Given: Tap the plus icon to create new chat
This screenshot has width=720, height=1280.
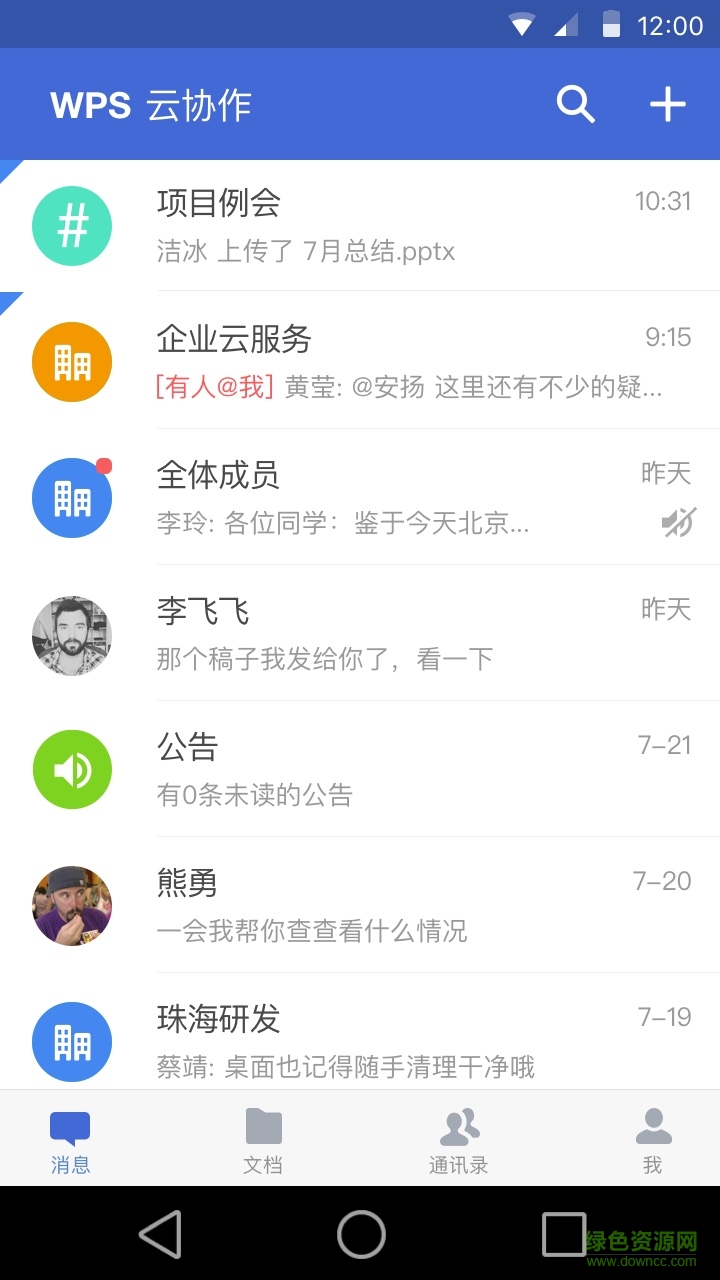Looking at the screenshot, I should 667,103.
